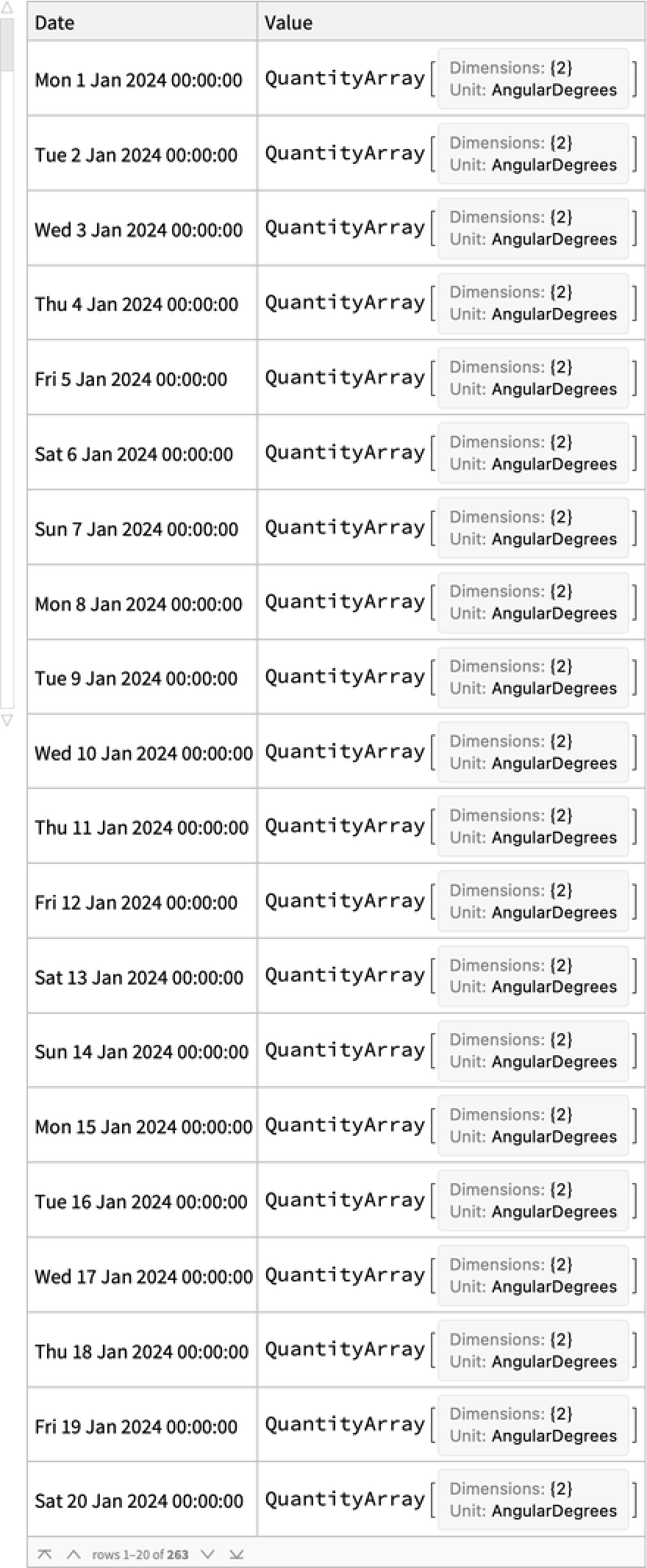Viewport: 647px width, 1568px height.
Task: Tap the scrollbar's down arrow
Action: 7,721
